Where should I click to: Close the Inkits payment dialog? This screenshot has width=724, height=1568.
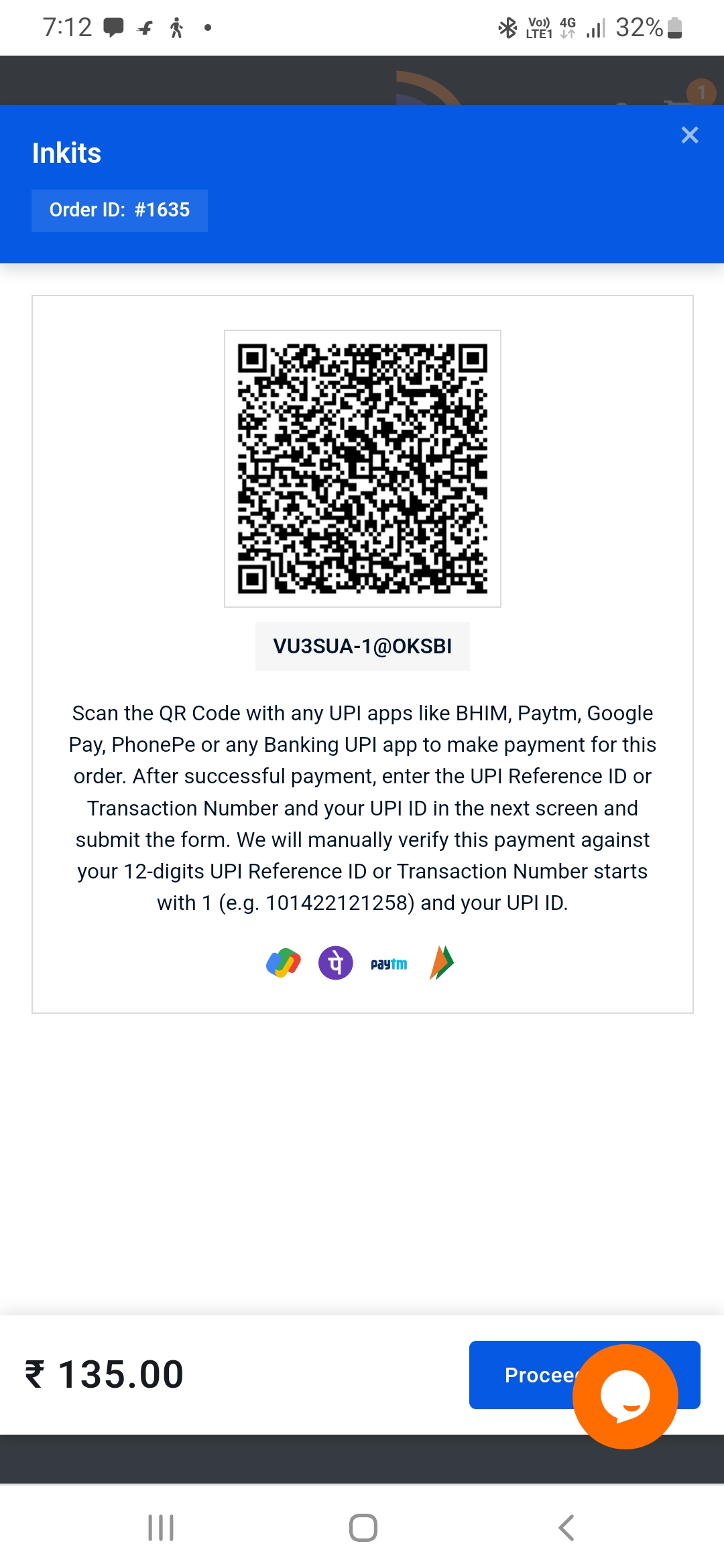click(689, 135)
